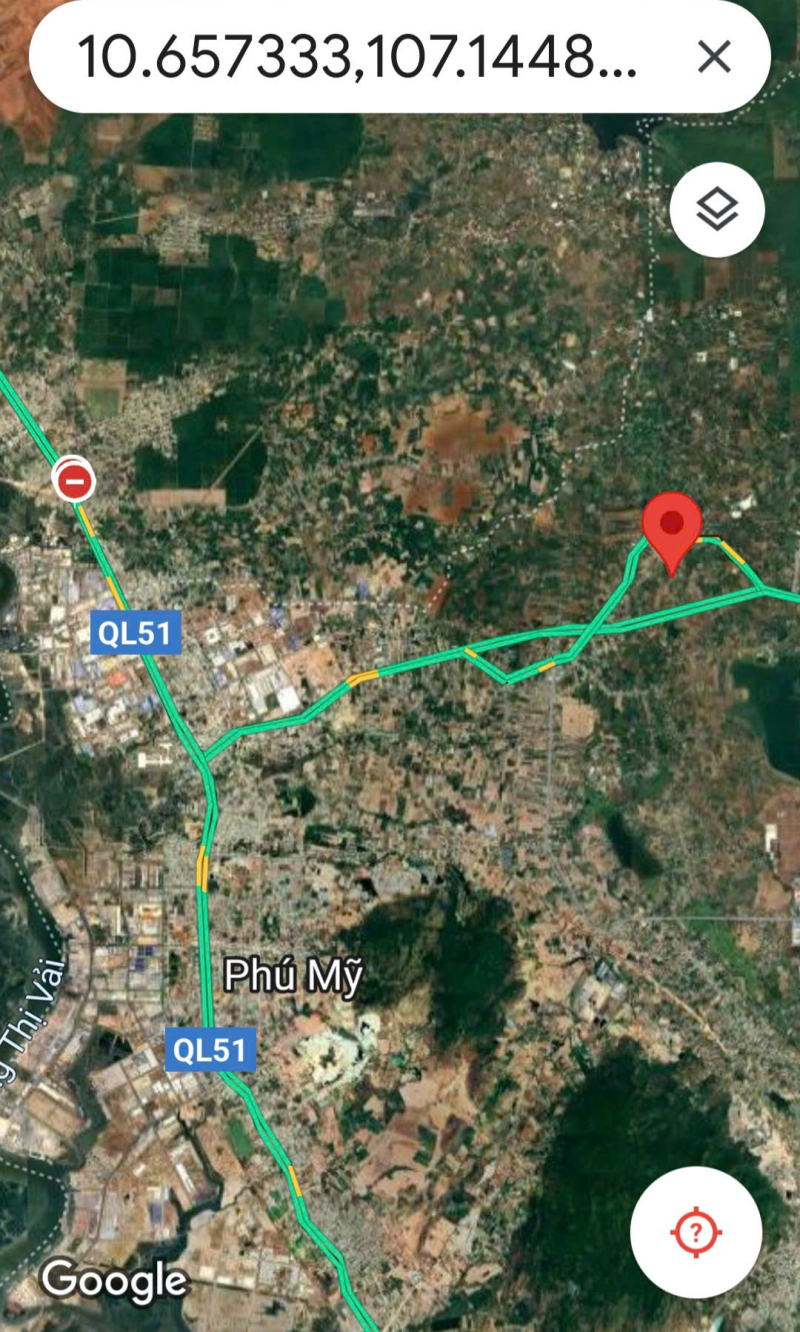Tap the road closure icon on QL51
Image resolution: width=800 pixels, height=1332 pixels.
(x=74, y=482)
